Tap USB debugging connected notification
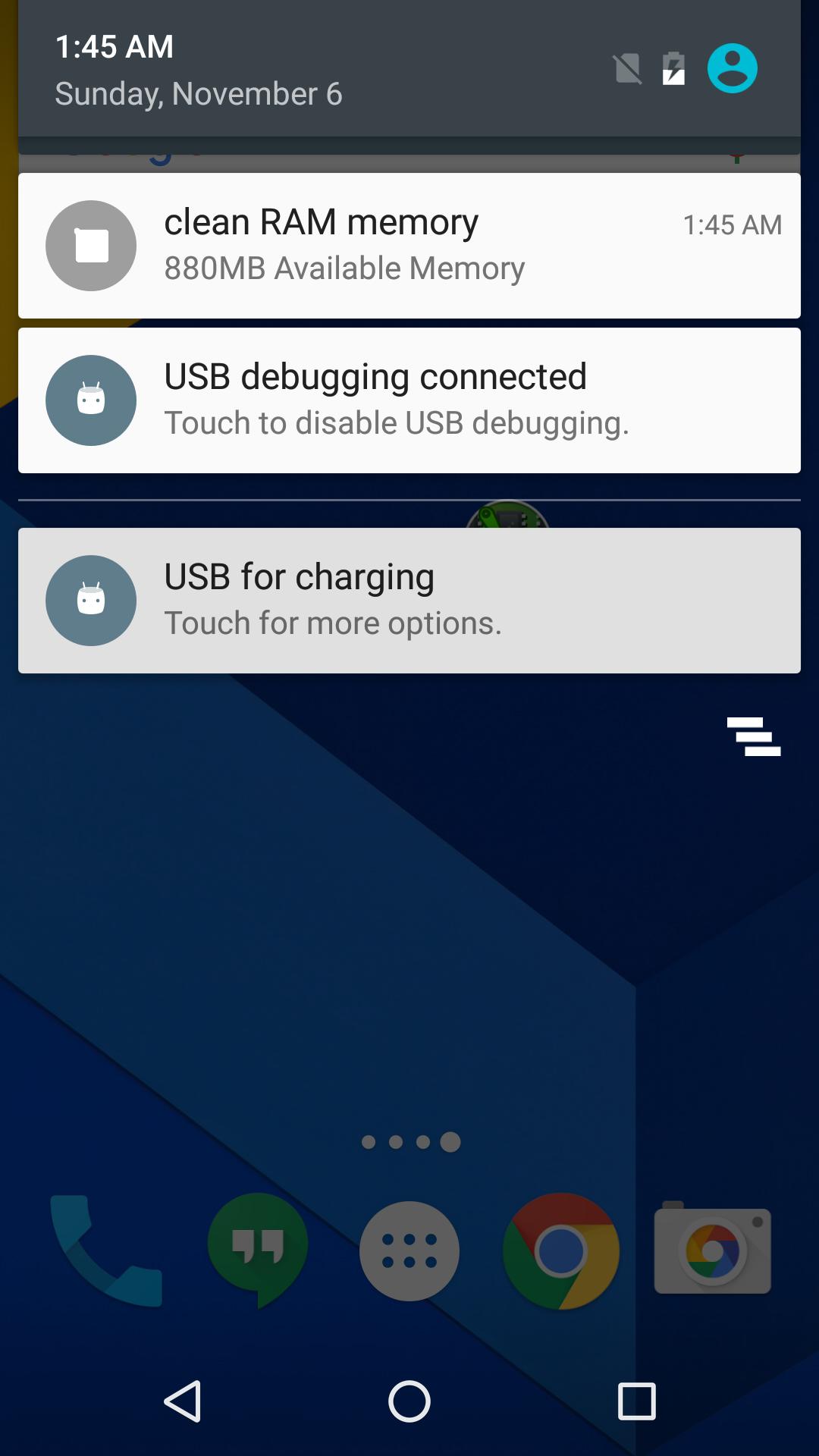This screenshot has height=1456, width=819. 409,400
